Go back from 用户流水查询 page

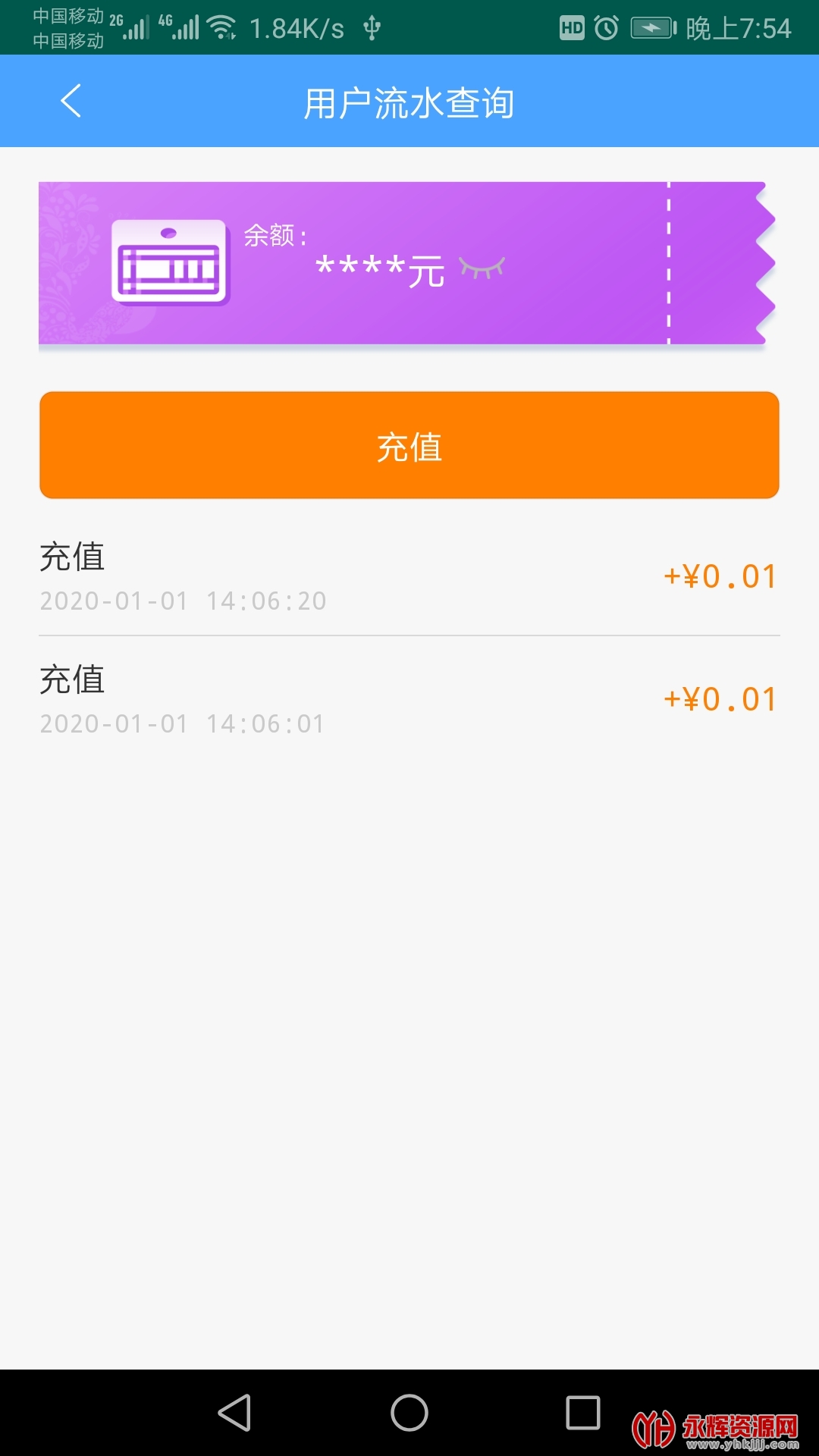pos(71,102)
